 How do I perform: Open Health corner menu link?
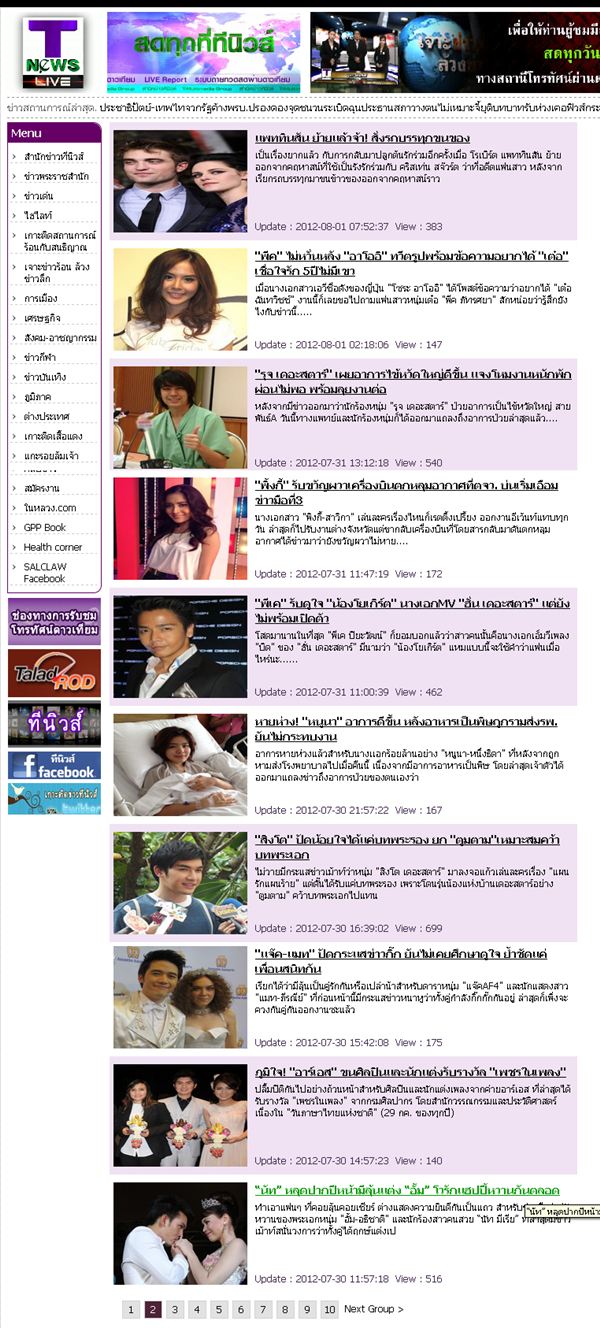[53, 547]
